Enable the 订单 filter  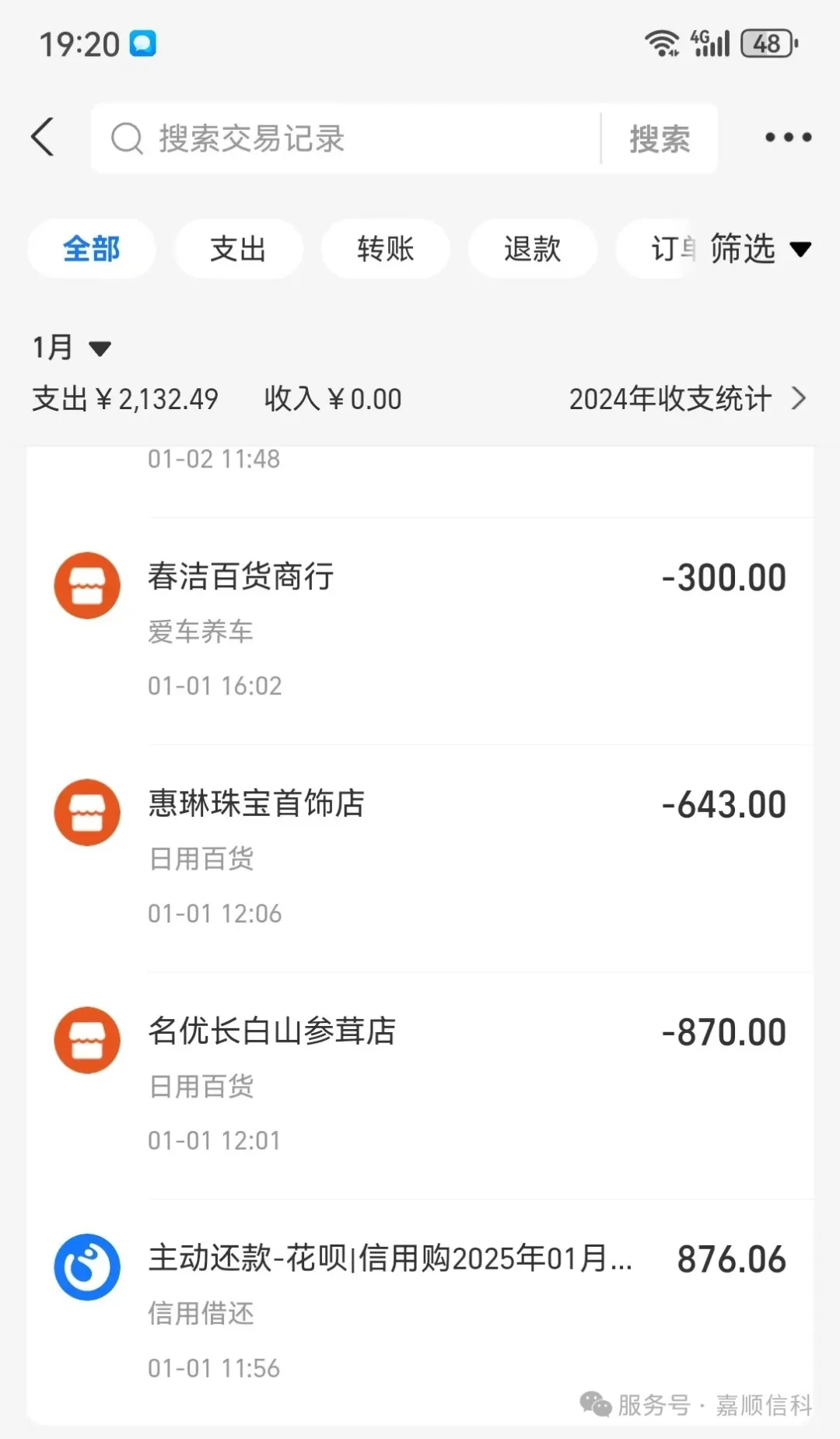670,249
